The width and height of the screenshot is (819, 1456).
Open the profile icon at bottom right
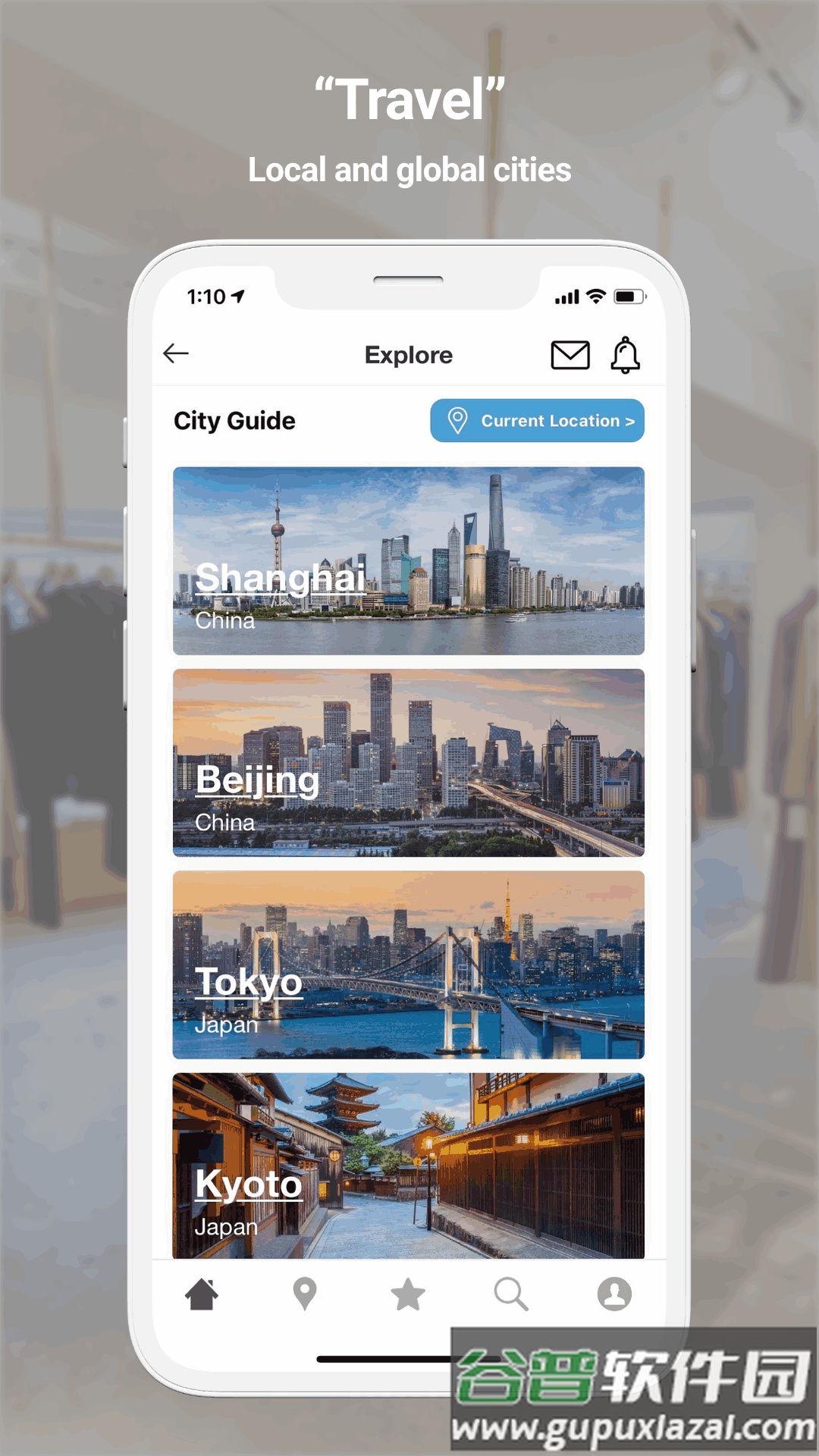point(615,1294)
